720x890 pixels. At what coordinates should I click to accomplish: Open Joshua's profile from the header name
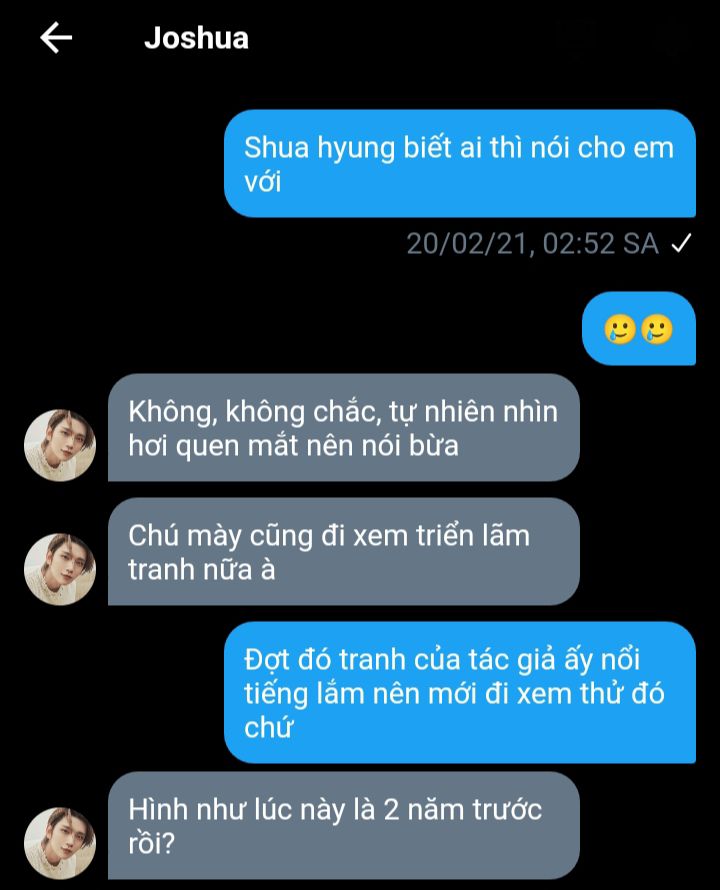click(196, 39)
